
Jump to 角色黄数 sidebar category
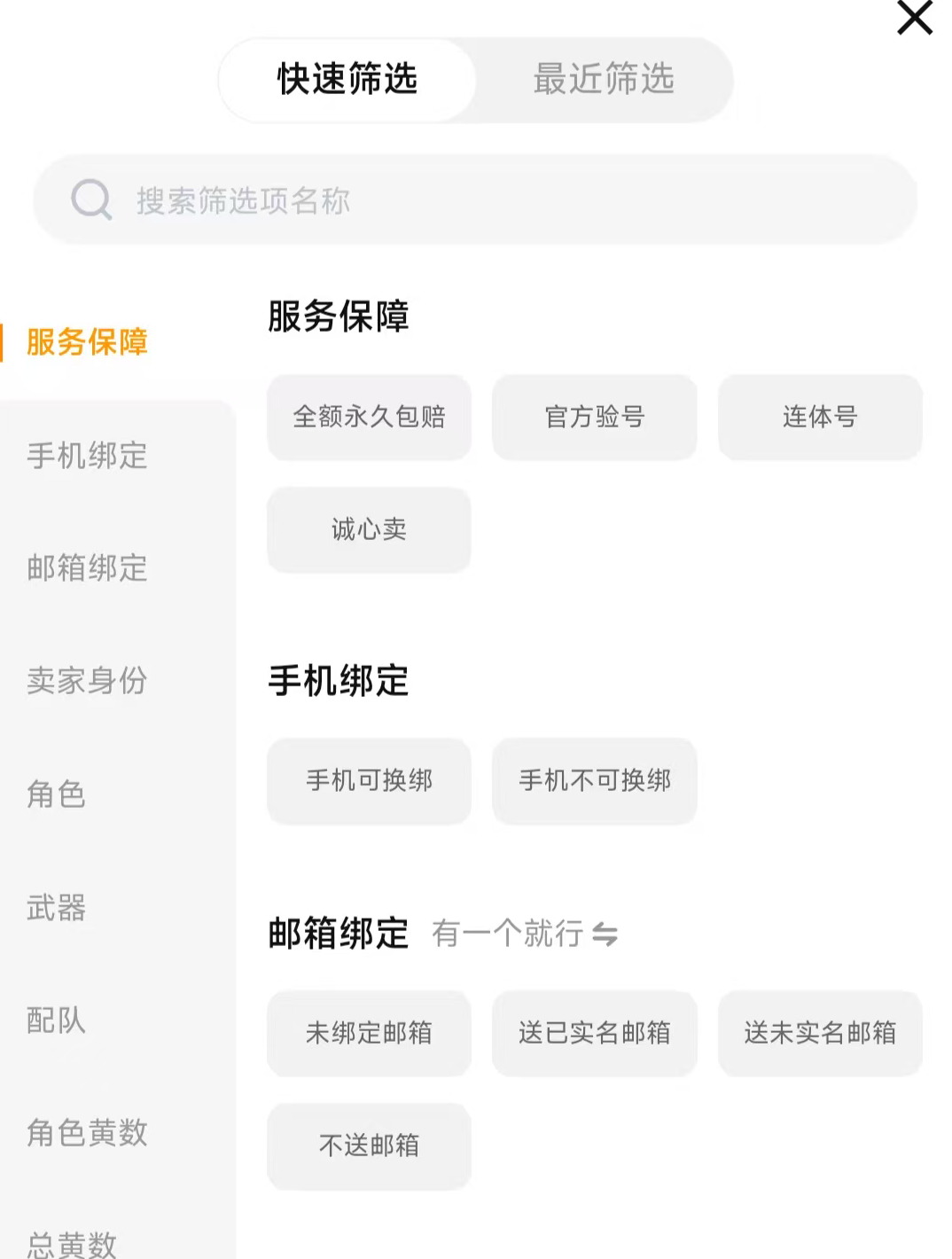87,1133
